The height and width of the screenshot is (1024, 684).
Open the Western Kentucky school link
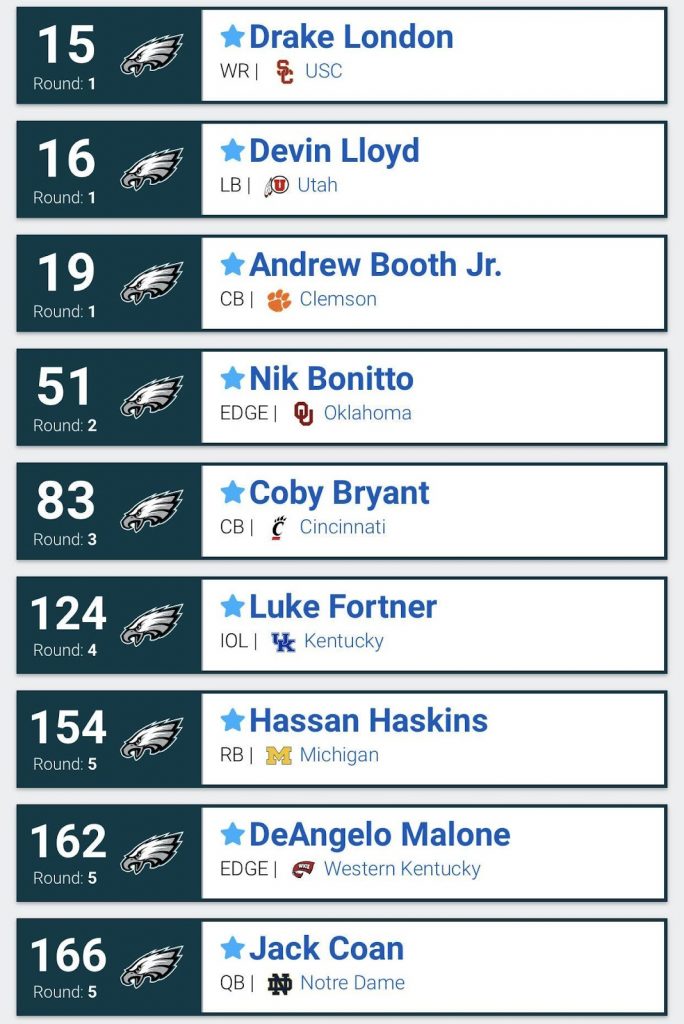point(401,869)
